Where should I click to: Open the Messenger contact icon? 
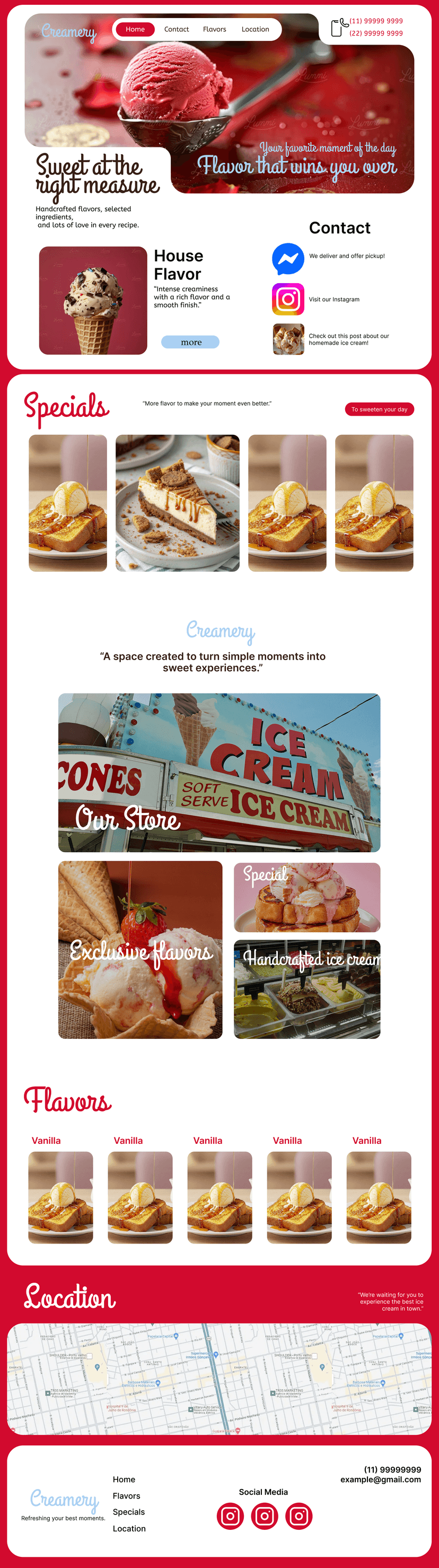tap(288, 259)
